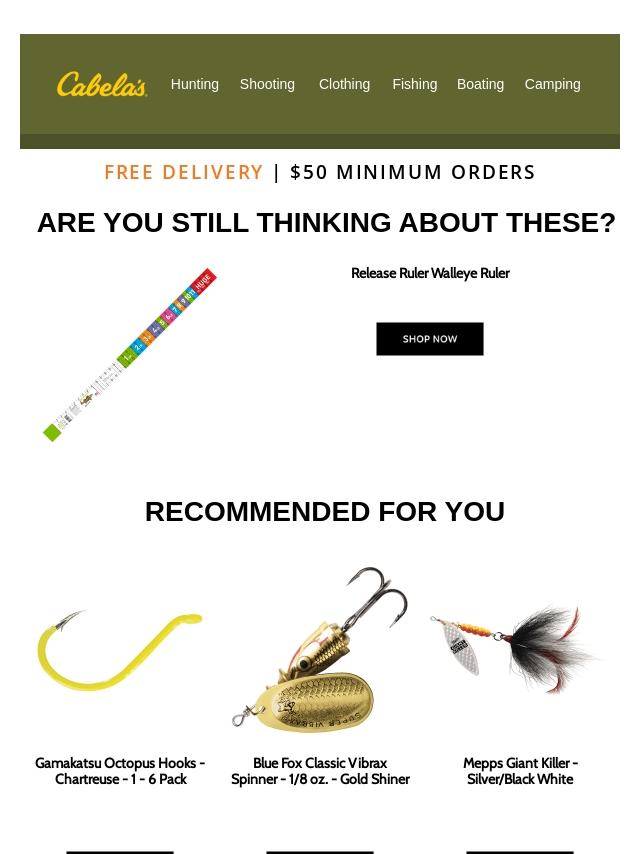Open the Release Ruler Walleye Ruler image

tap(130, 354)
